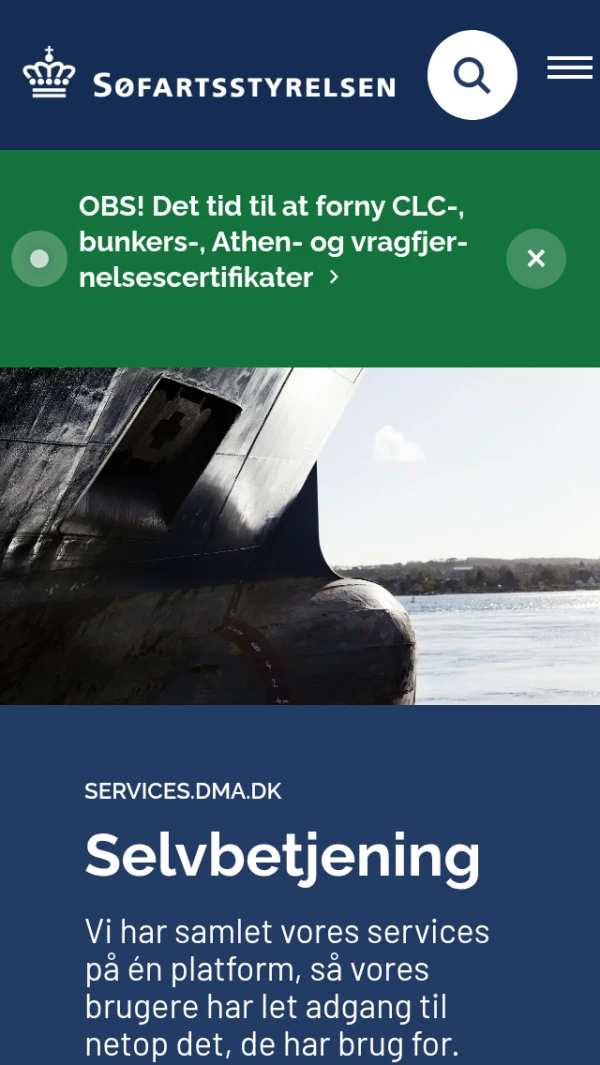Tap the banner's round dot indicator

(39, 259)
